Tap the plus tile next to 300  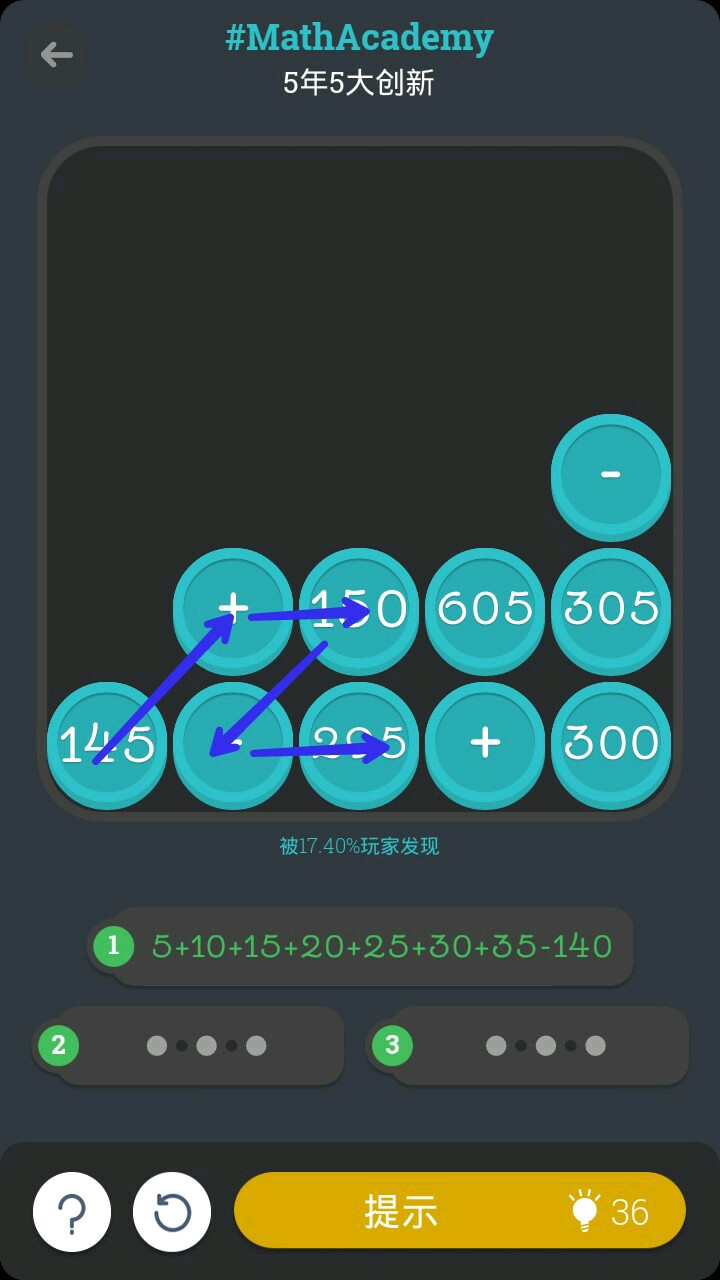pyautogui.click(x=485, y=742)
